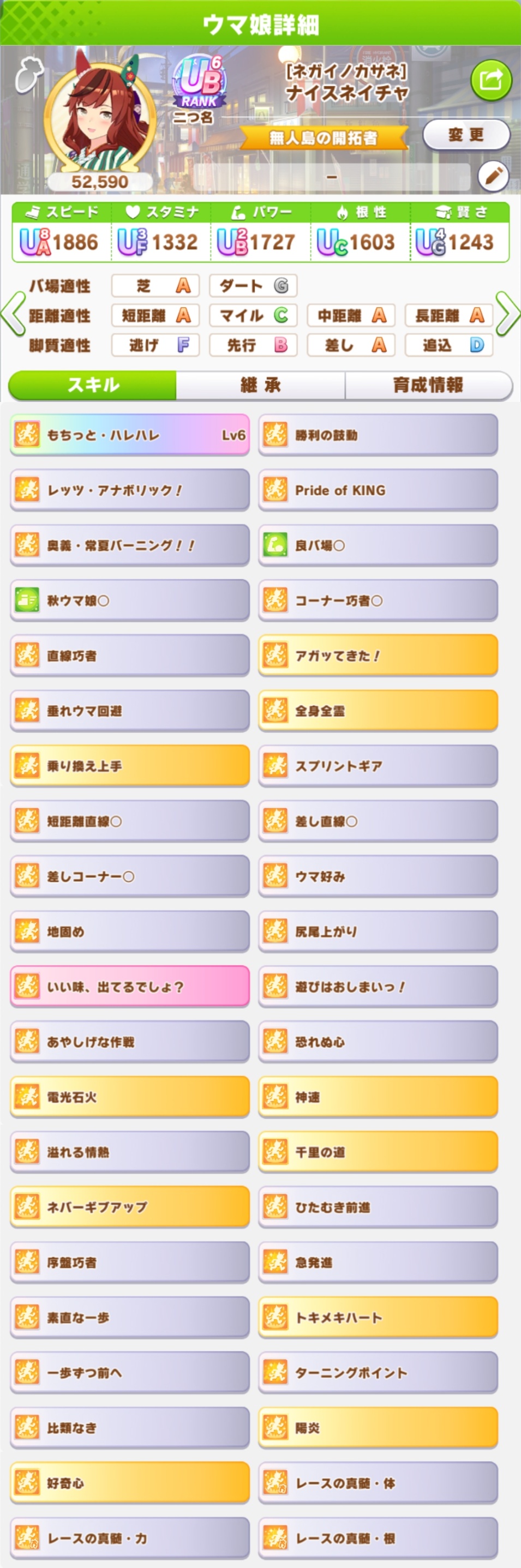Viewport: 521px width, 1568px height.
Task: View details of Pride of KING skill
Action: (x=378, y=490)
